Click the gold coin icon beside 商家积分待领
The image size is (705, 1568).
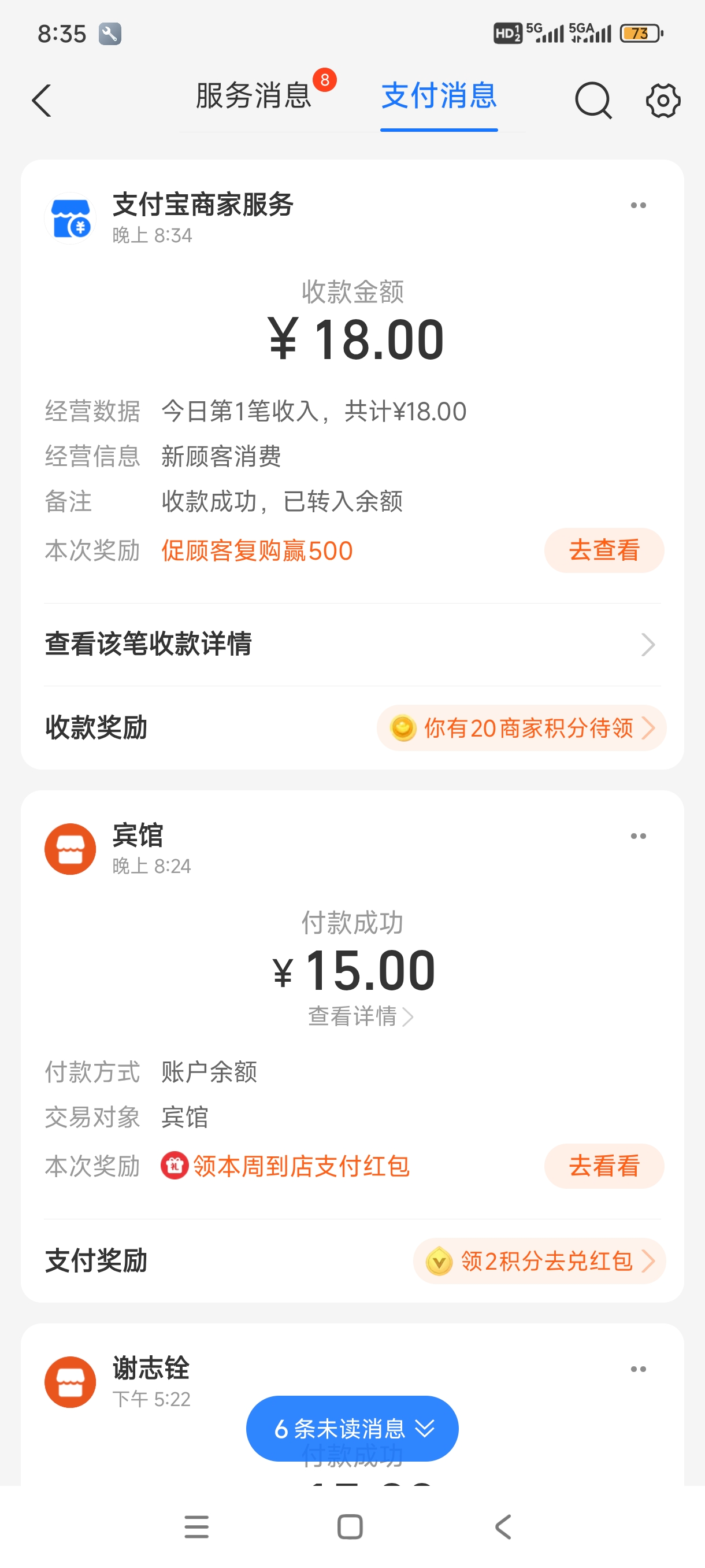(405, 728)
